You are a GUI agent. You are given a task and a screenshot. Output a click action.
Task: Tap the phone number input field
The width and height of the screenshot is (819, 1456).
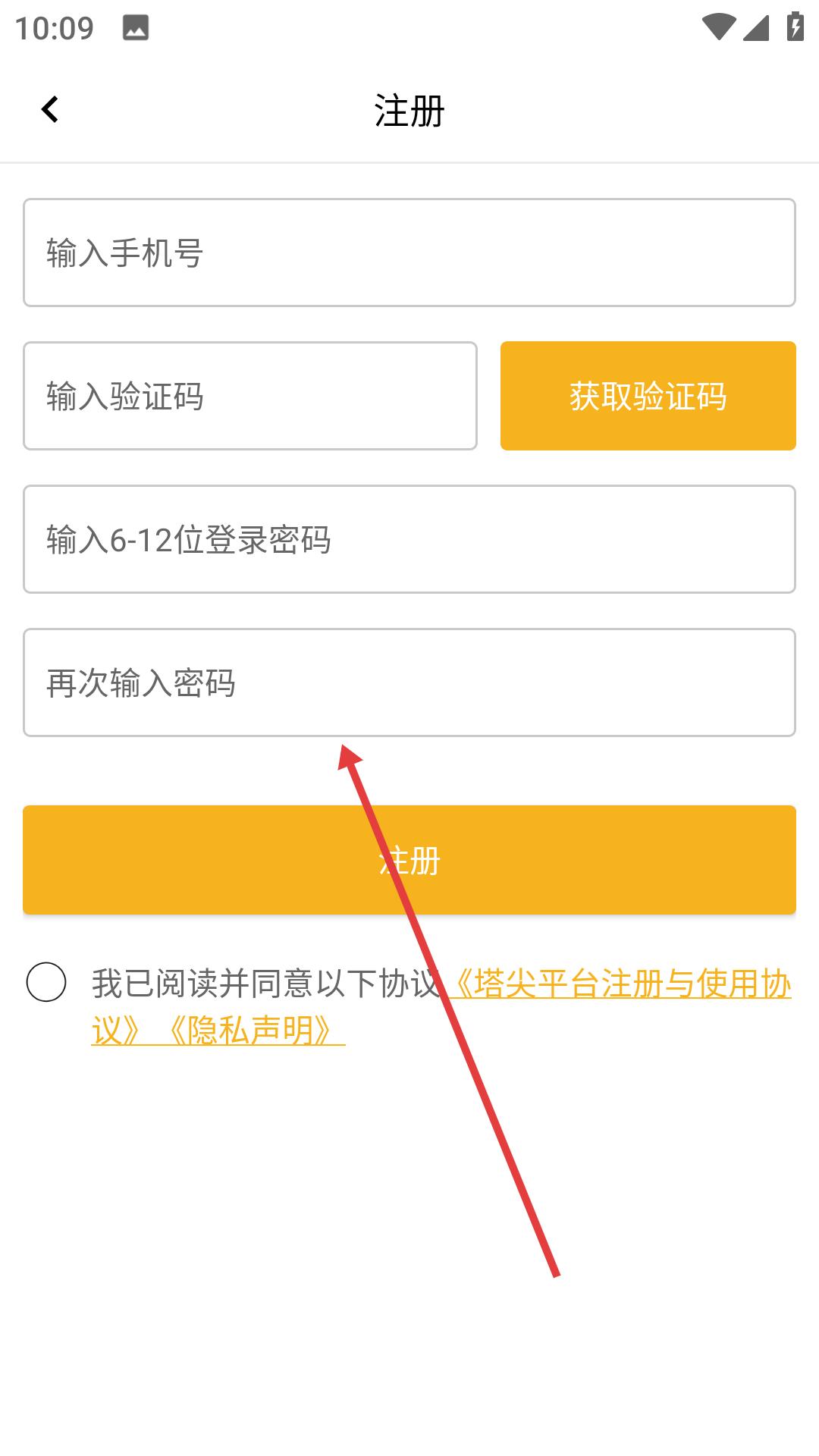tap(409, 253)
